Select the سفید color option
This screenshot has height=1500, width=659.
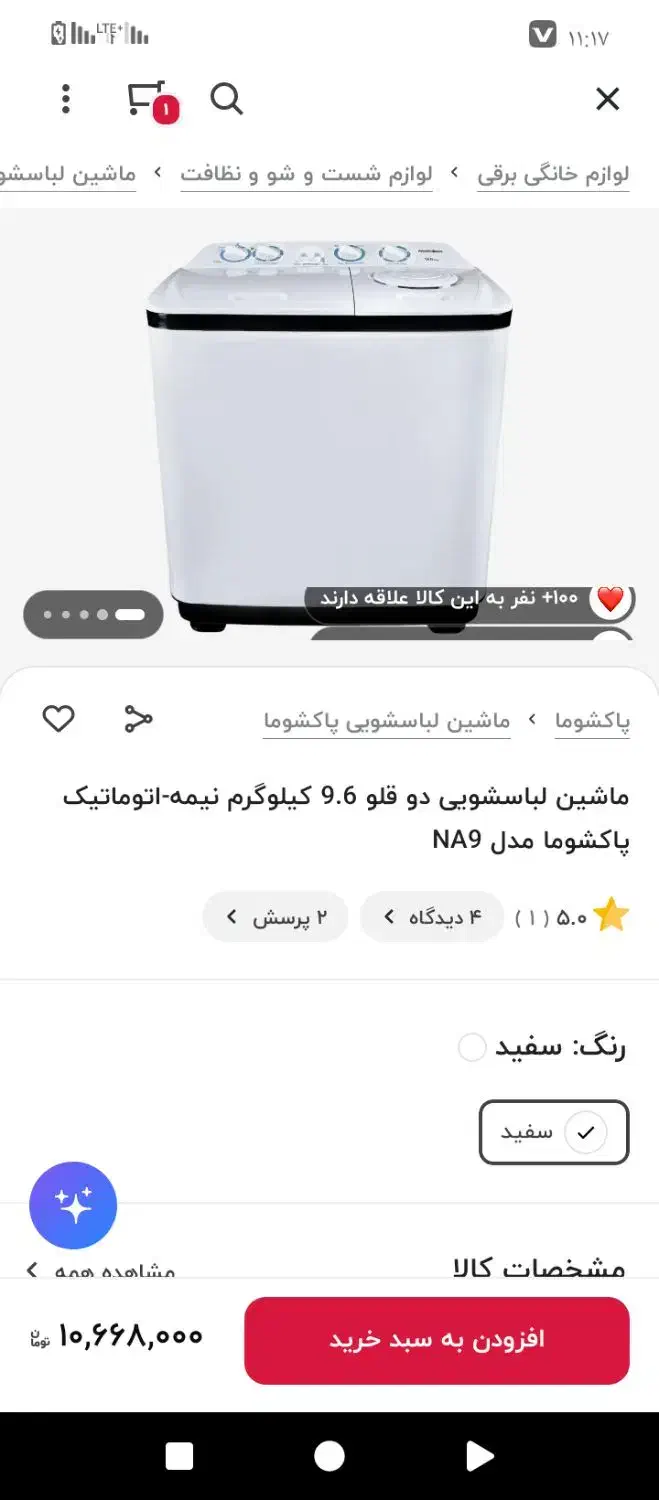[554, 1132]
